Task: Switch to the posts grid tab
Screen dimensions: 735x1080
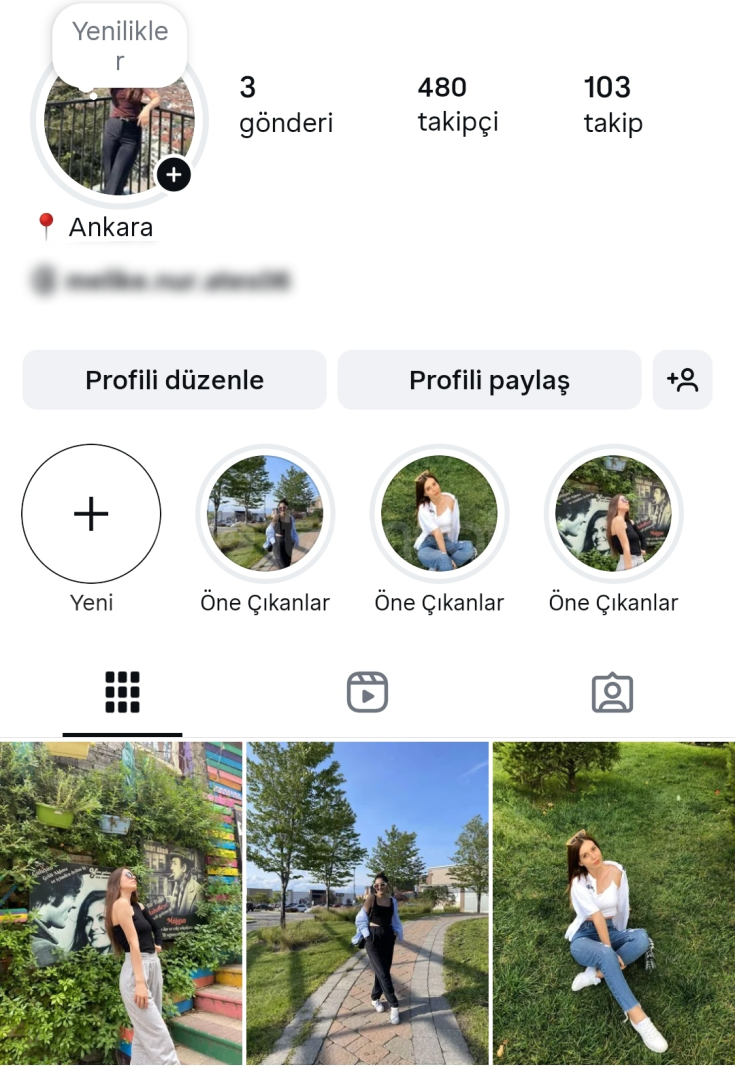Action: [122, 692]
